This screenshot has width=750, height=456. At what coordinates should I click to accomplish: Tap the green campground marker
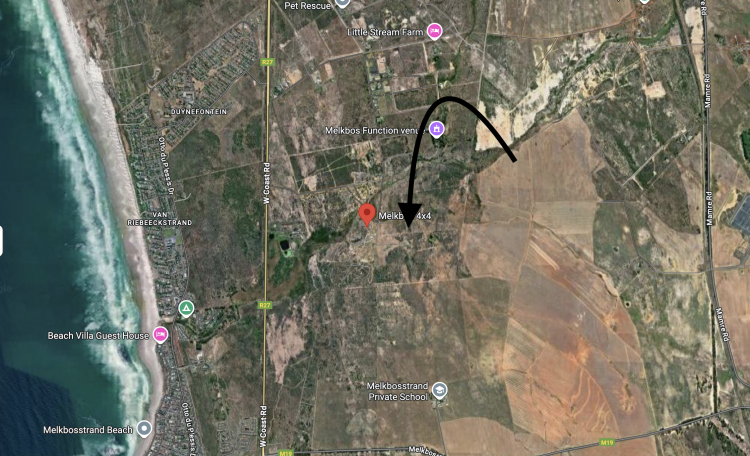(x=186, y=308)
